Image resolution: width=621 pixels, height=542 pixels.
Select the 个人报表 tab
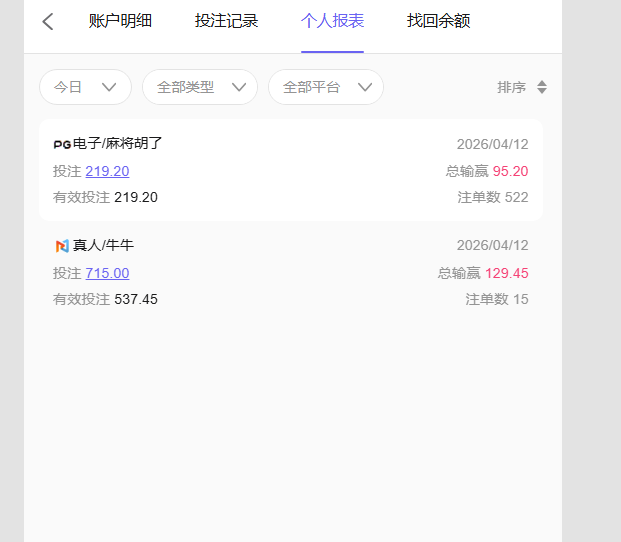(332, 21)
